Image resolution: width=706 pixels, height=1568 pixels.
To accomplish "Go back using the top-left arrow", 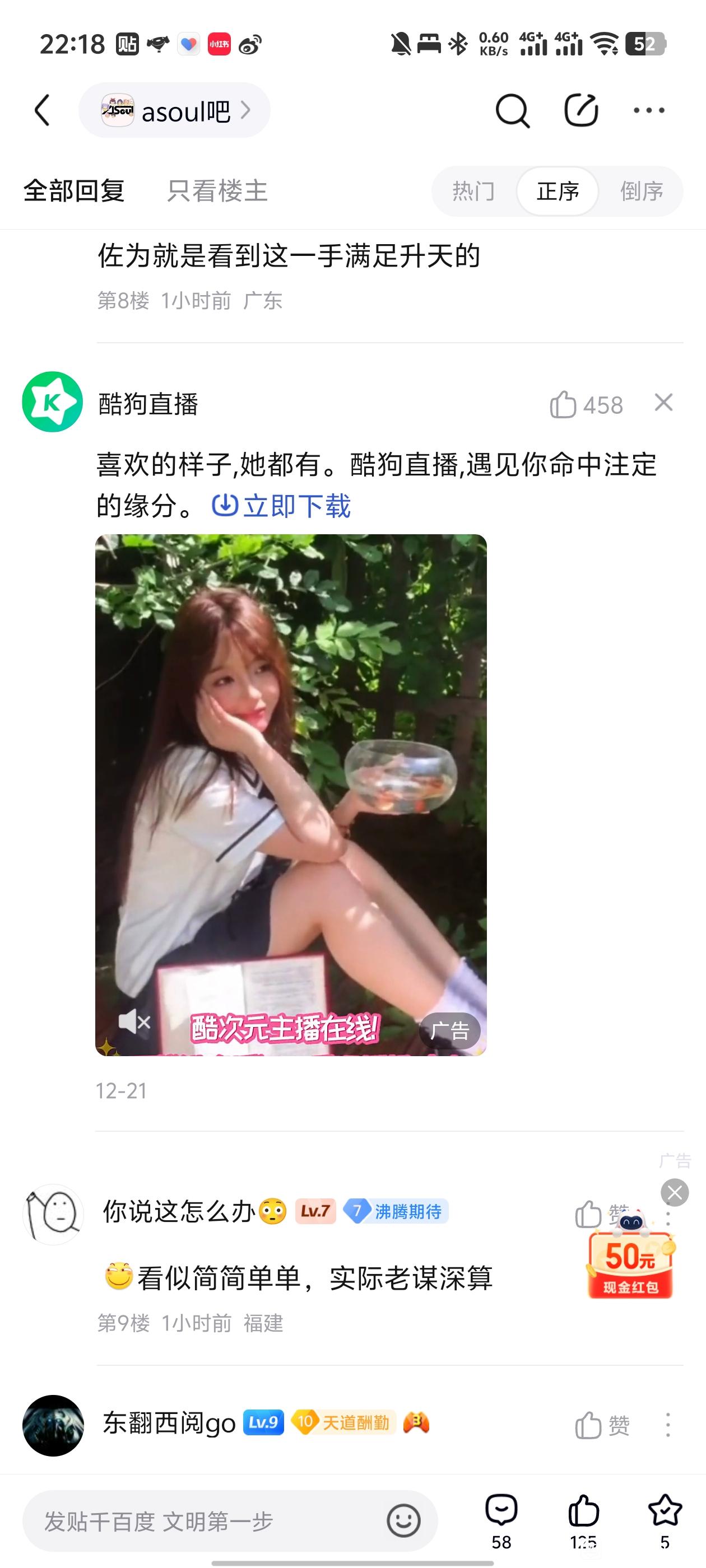I will tap(42, 110).
